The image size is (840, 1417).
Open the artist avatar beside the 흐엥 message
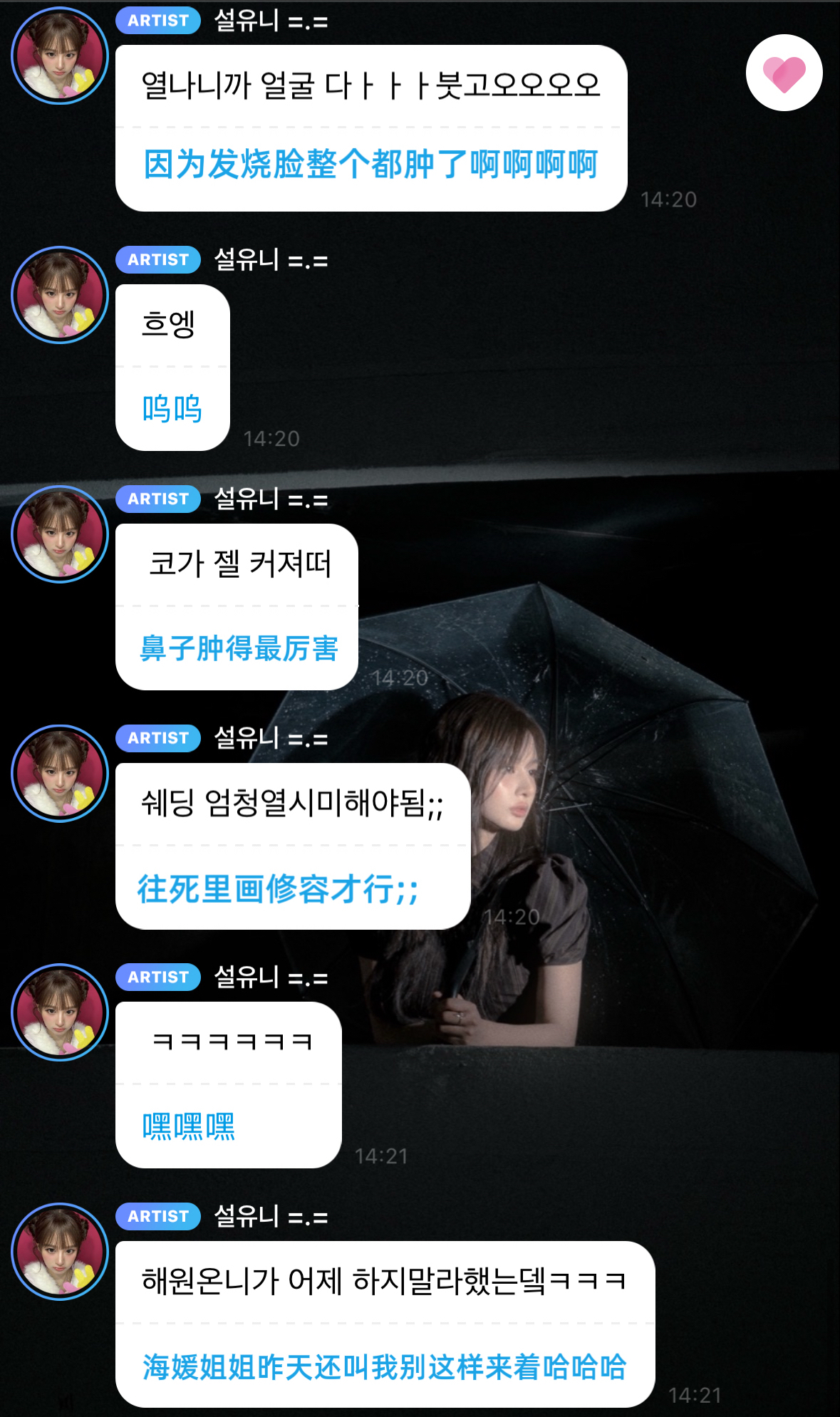[60, 295]
